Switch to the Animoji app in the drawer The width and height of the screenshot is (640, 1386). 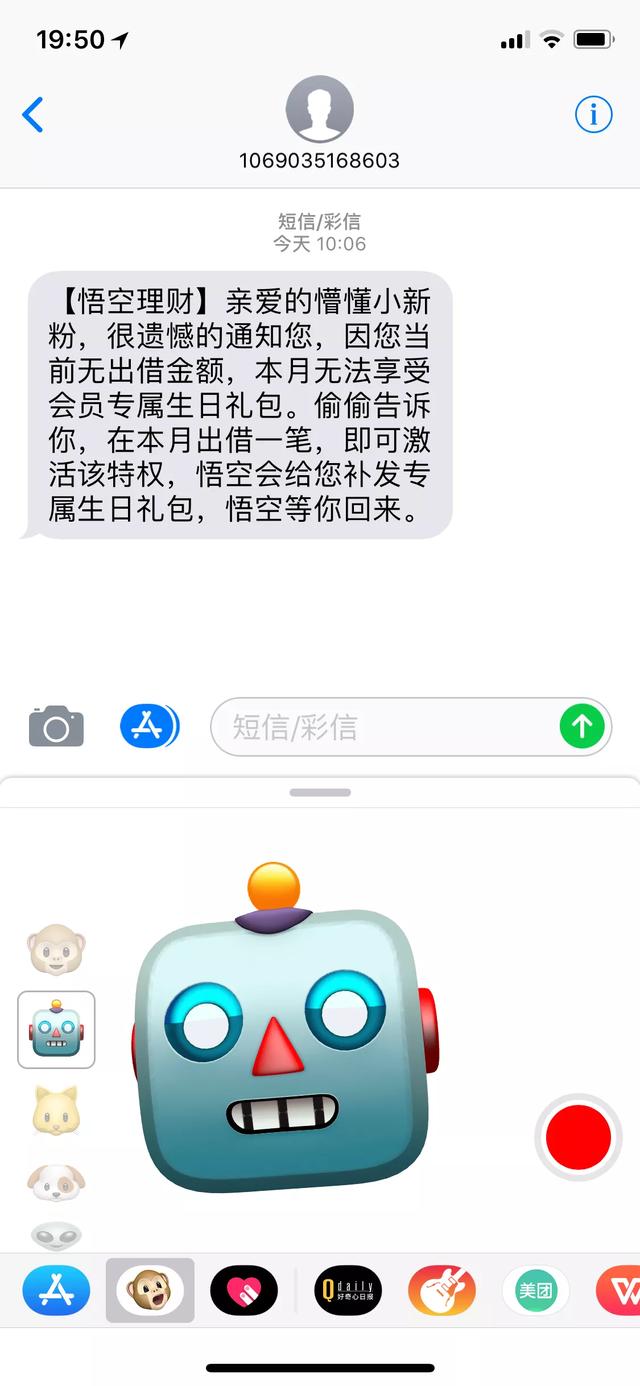pos(150,1291)
